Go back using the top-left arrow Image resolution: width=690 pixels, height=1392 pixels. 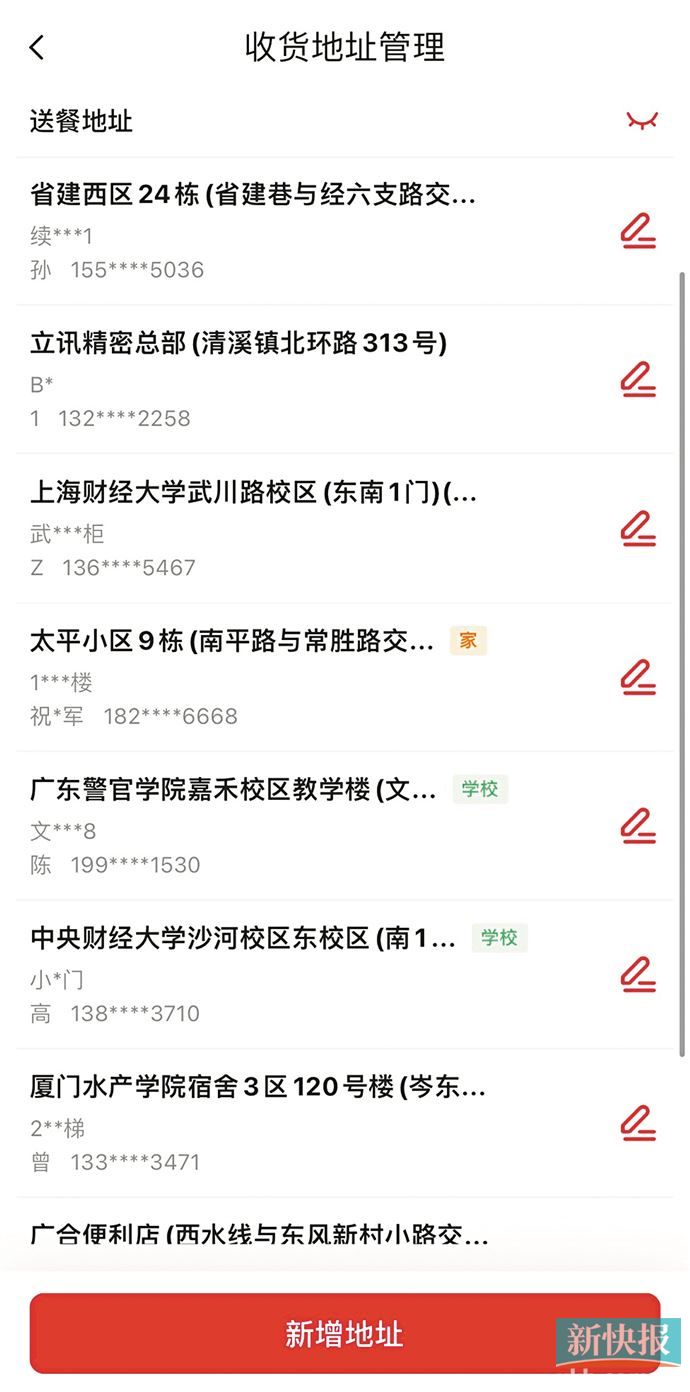pos(37,47)
